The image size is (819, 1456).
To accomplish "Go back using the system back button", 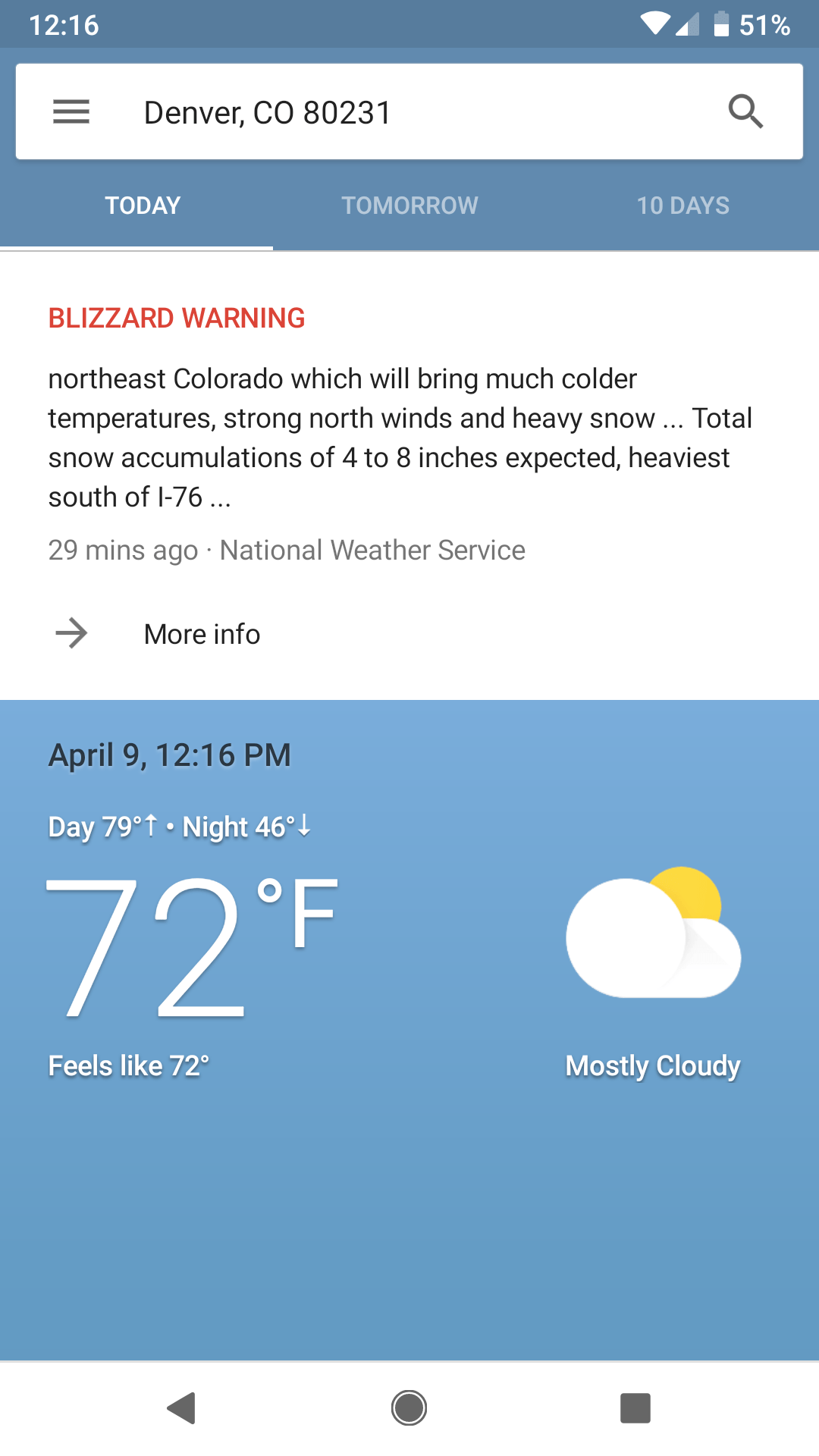I will tap(182, 1408).
